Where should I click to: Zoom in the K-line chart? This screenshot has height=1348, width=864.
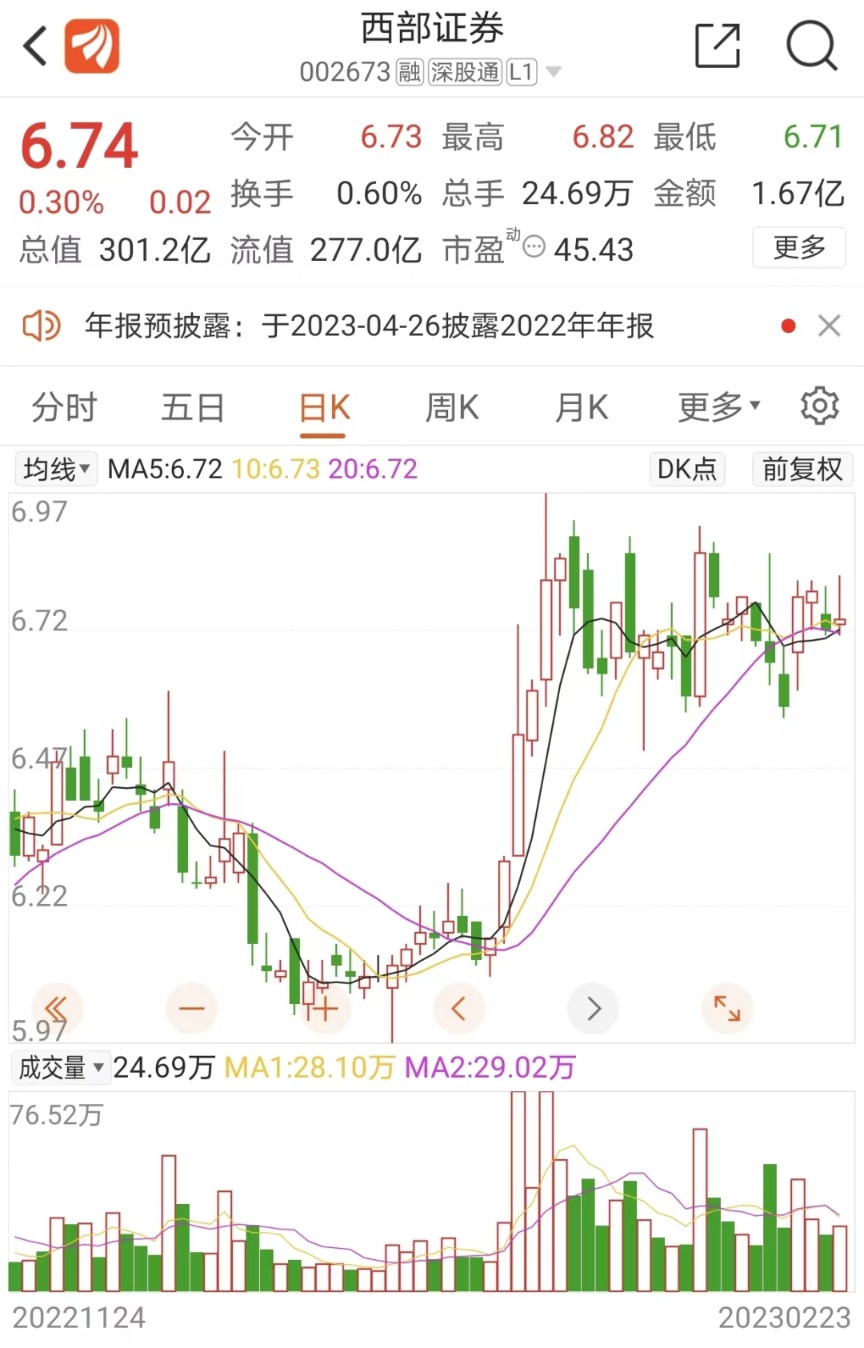(324, 1008)
